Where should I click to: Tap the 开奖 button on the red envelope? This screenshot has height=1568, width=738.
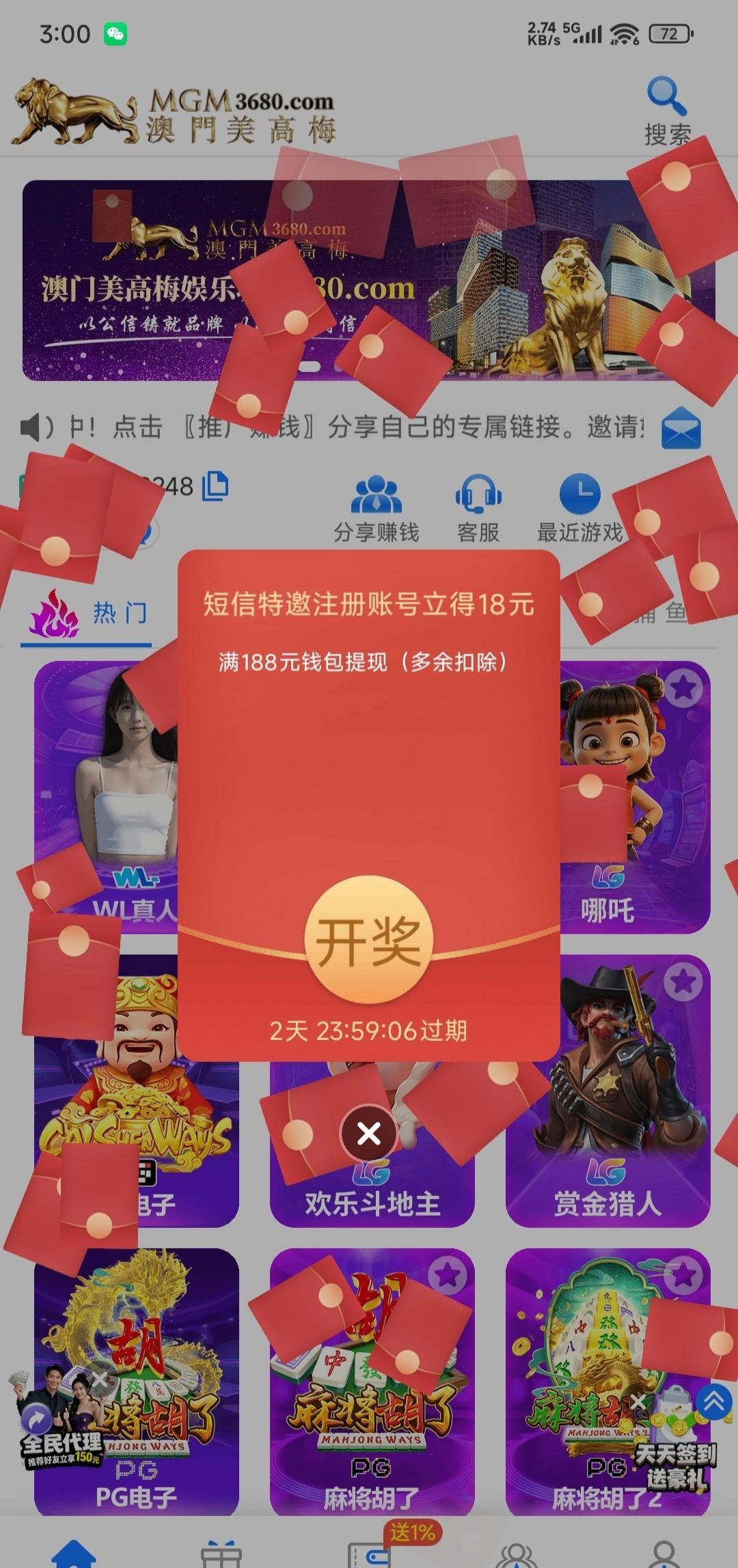[x=369, y=940]
